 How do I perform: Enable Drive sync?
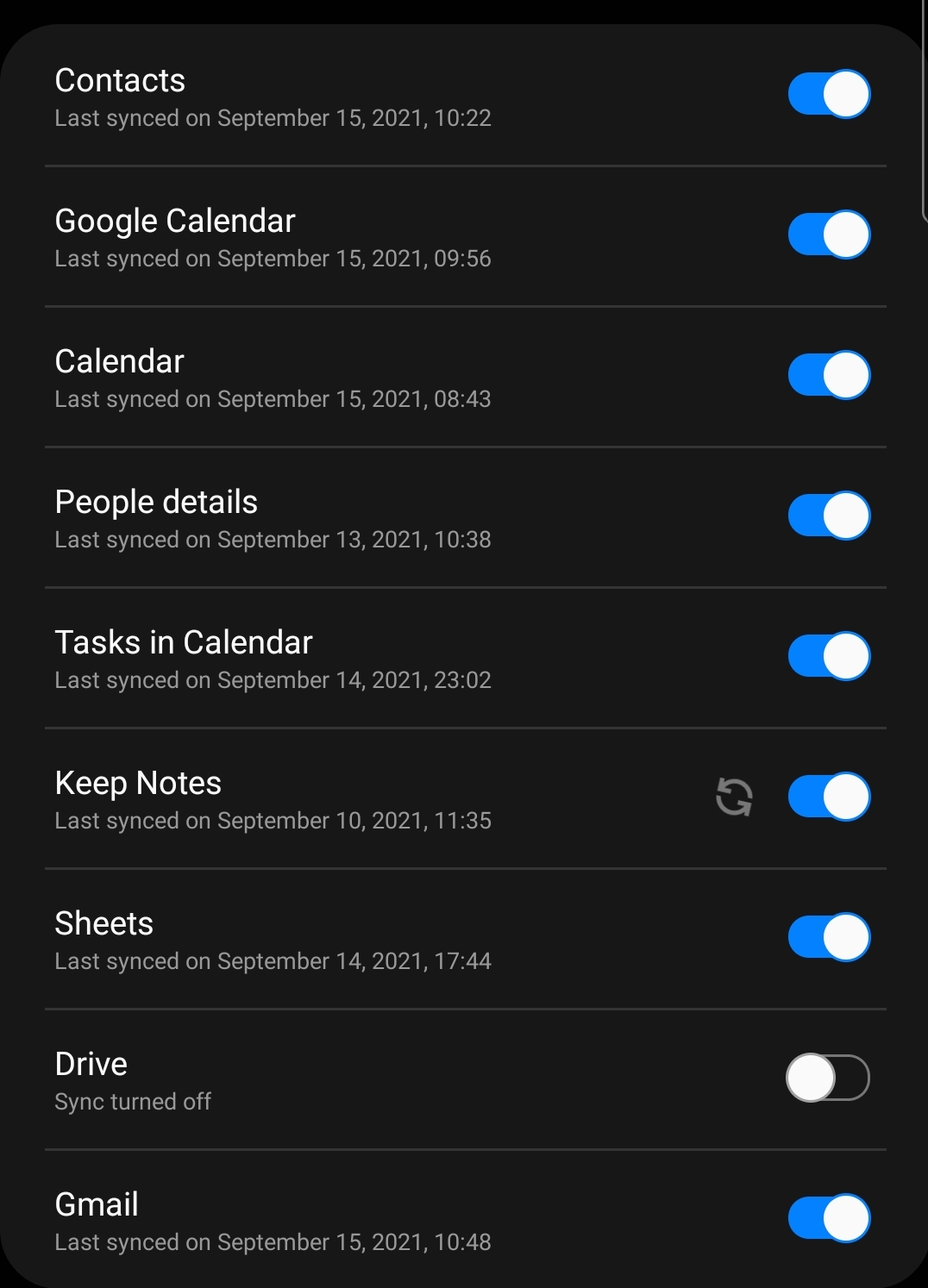point(827,1078)
